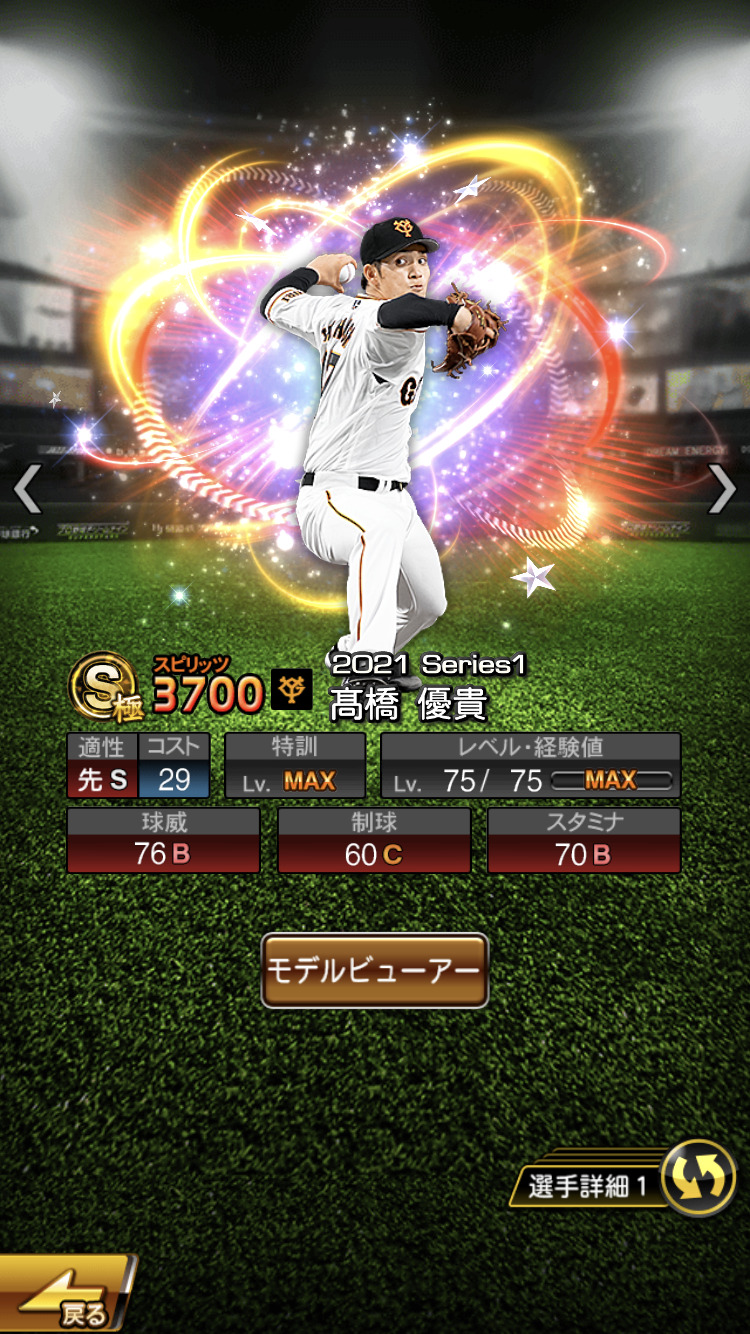The image size is (750, 1334).
Task: Go to the next player card
Action: click(722, 489)
